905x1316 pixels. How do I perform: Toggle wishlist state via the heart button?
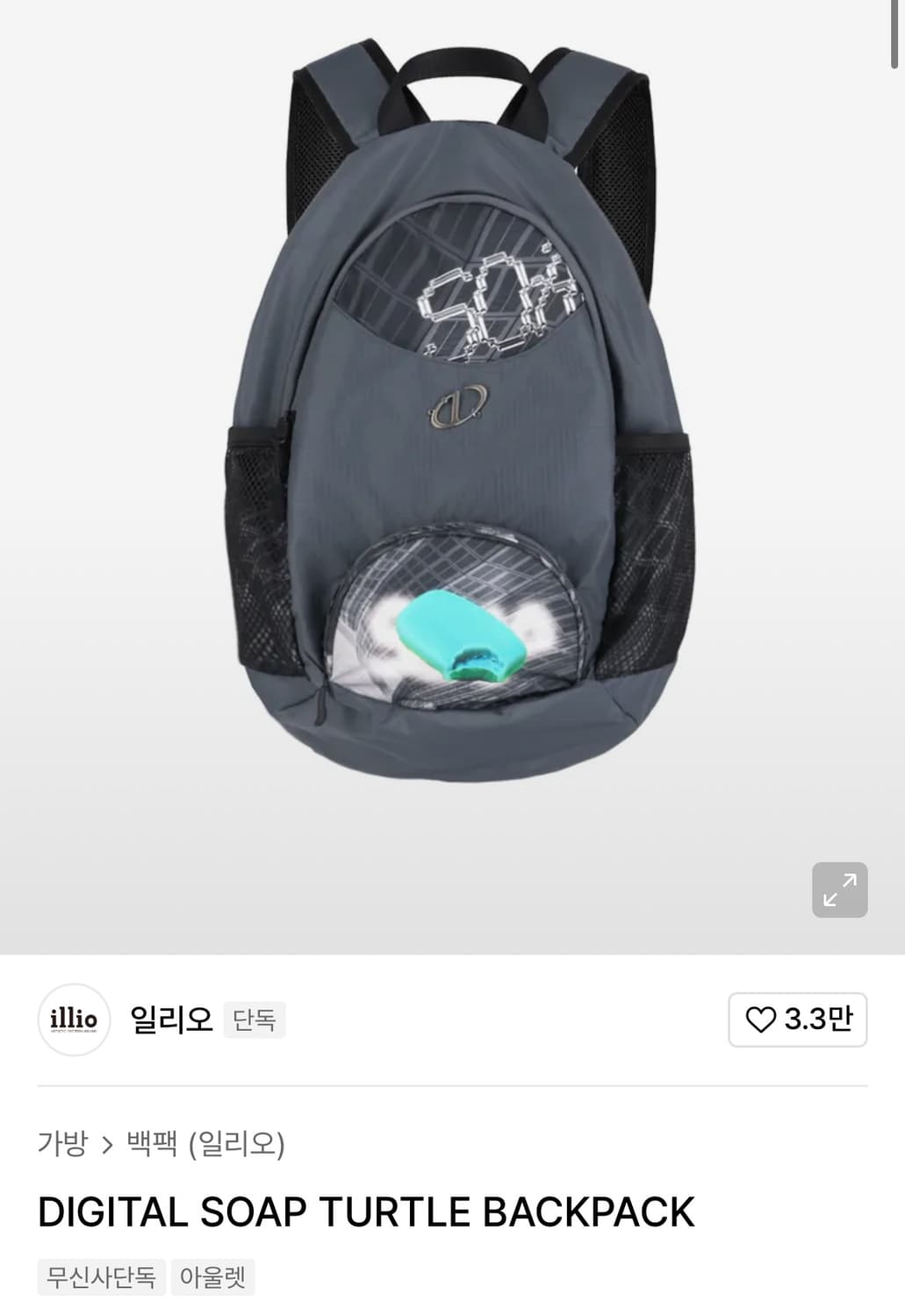coord(797,1020)
